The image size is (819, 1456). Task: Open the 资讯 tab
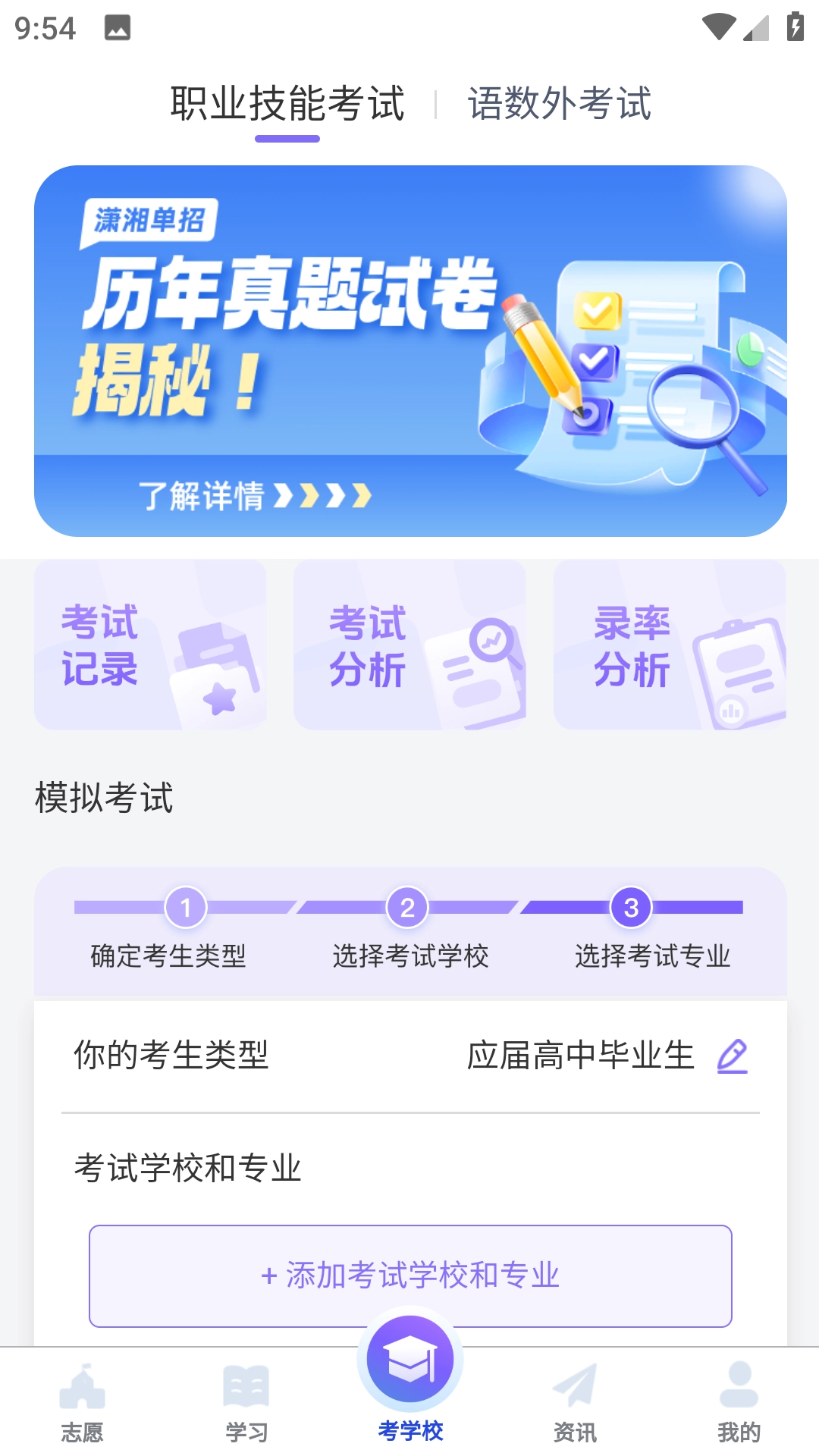(575, 1403)
